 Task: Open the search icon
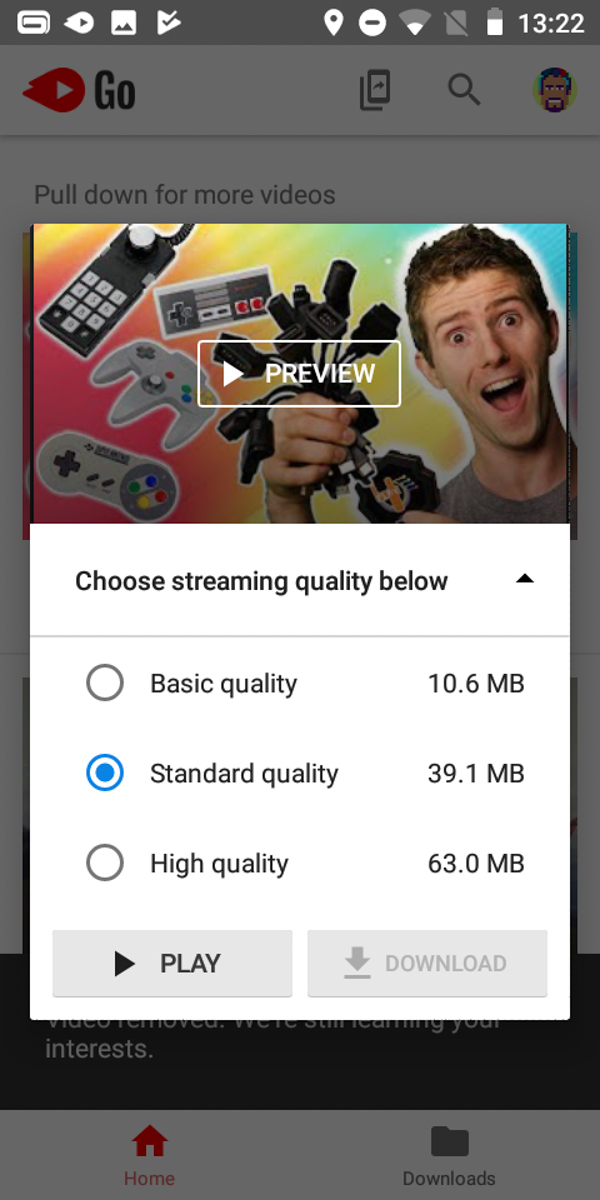click(x=464, y=90)
